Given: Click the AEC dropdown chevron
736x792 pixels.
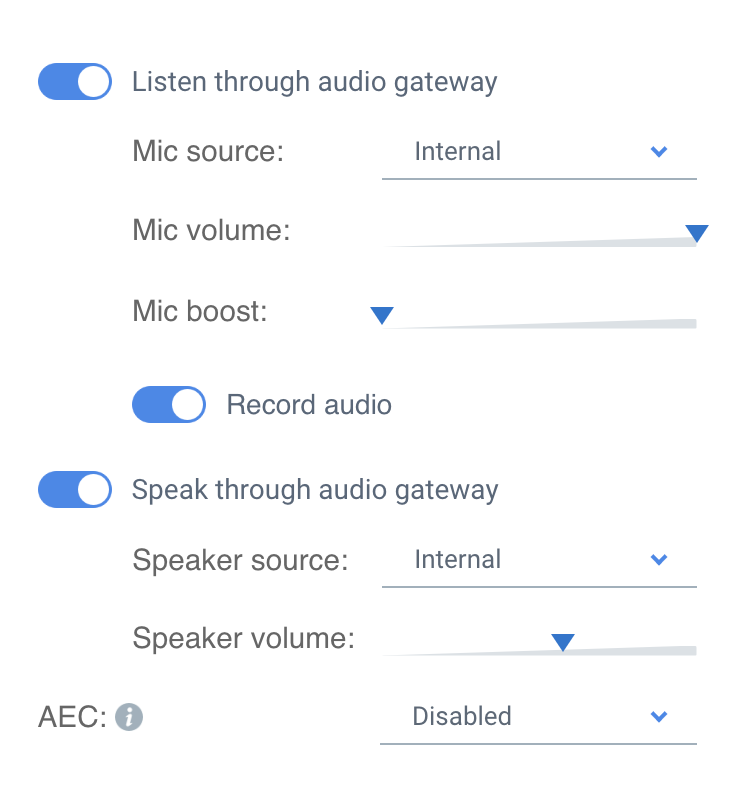Looking at the screenshot, I should click(x=658, y=717).
